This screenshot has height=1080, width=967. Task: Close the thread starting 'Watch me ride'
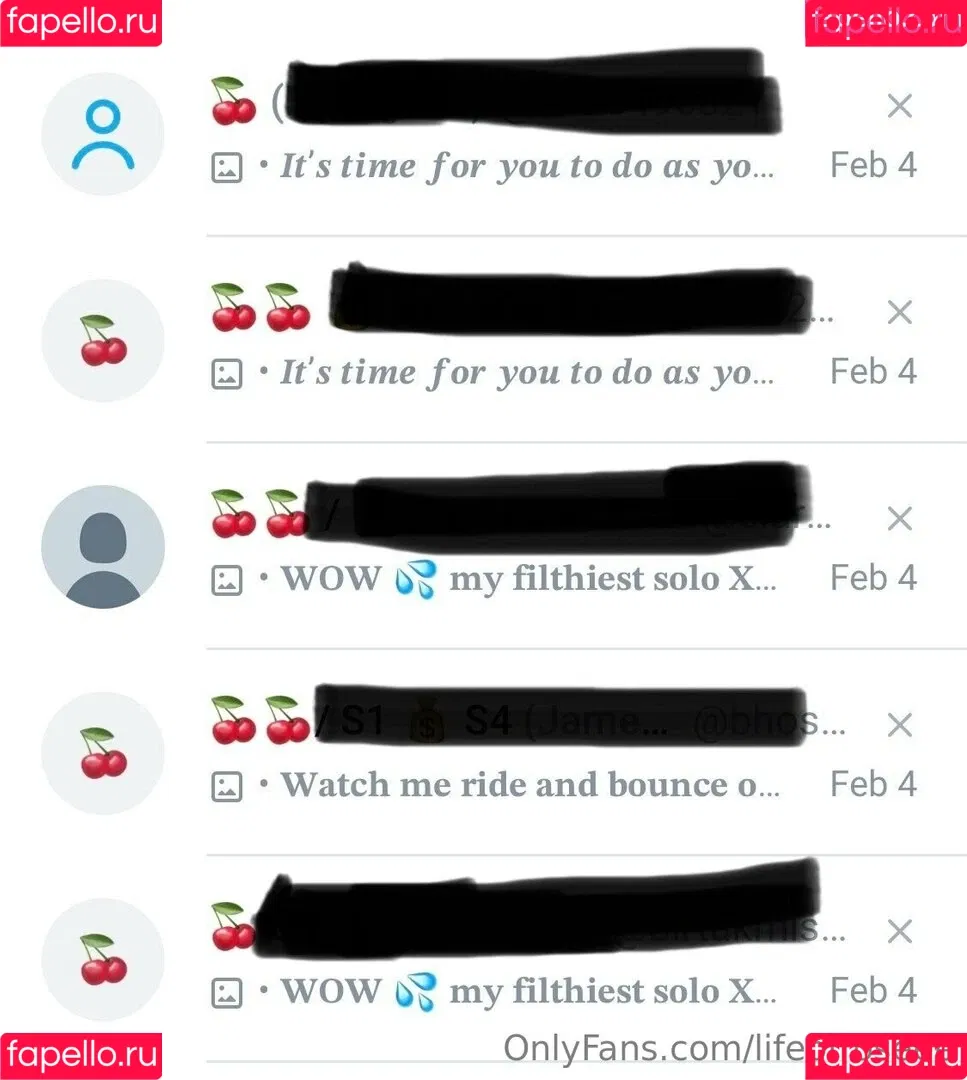click(899, 725)
